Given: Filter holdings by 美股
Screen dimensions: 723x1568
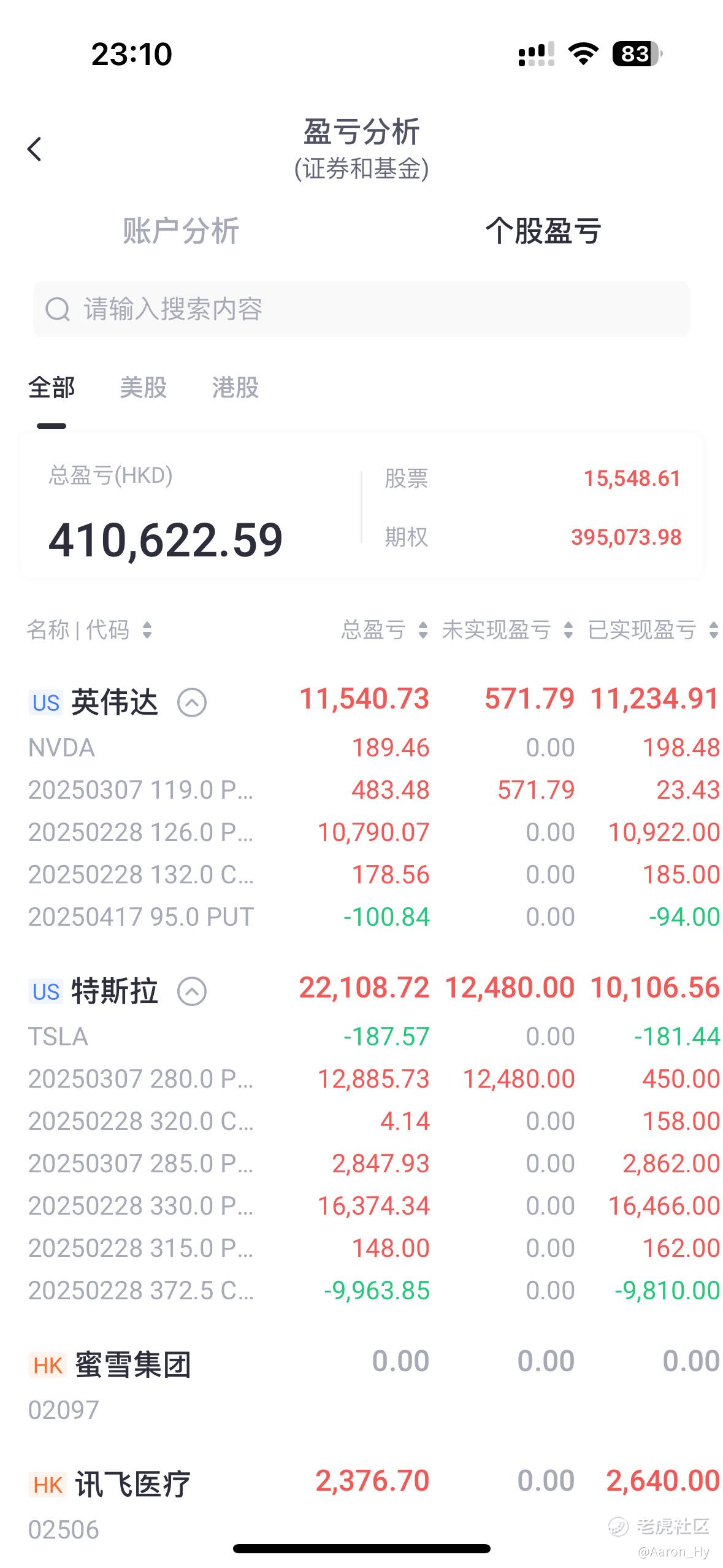Looking at the screenshot, I should coord(143,388).
